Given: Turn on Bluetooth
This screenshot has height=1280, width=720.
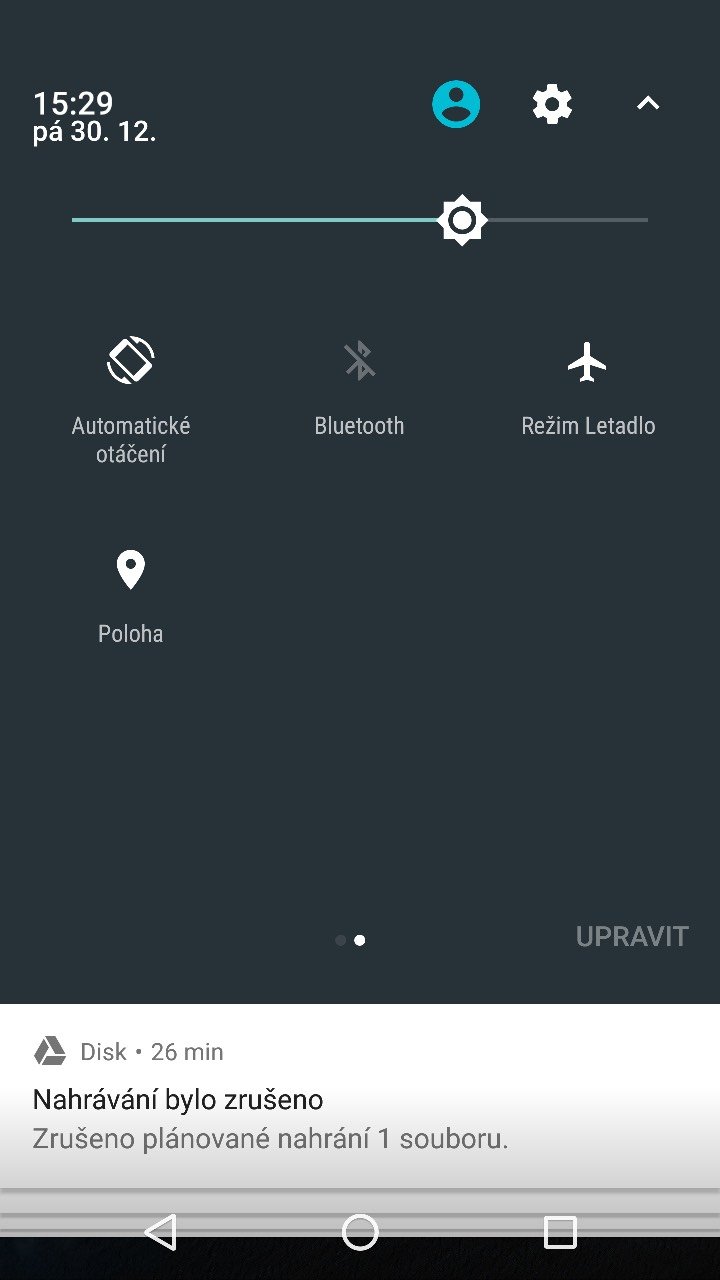Looking at the screenshot, I should point(359,361).
